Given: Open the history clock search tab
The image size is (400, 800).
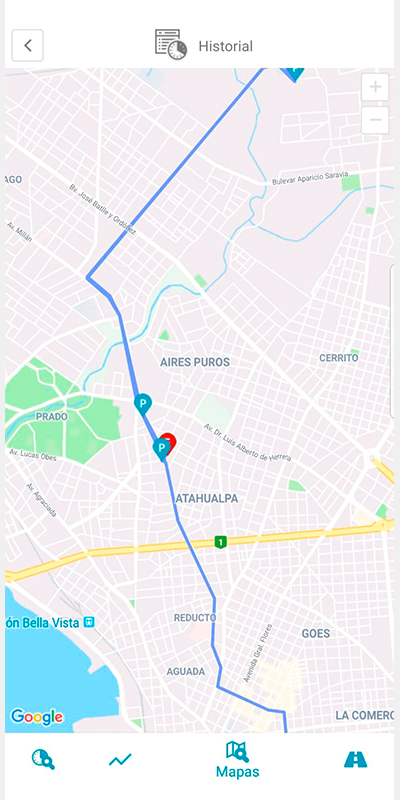Looking at the screenshot, I should 43,759.
